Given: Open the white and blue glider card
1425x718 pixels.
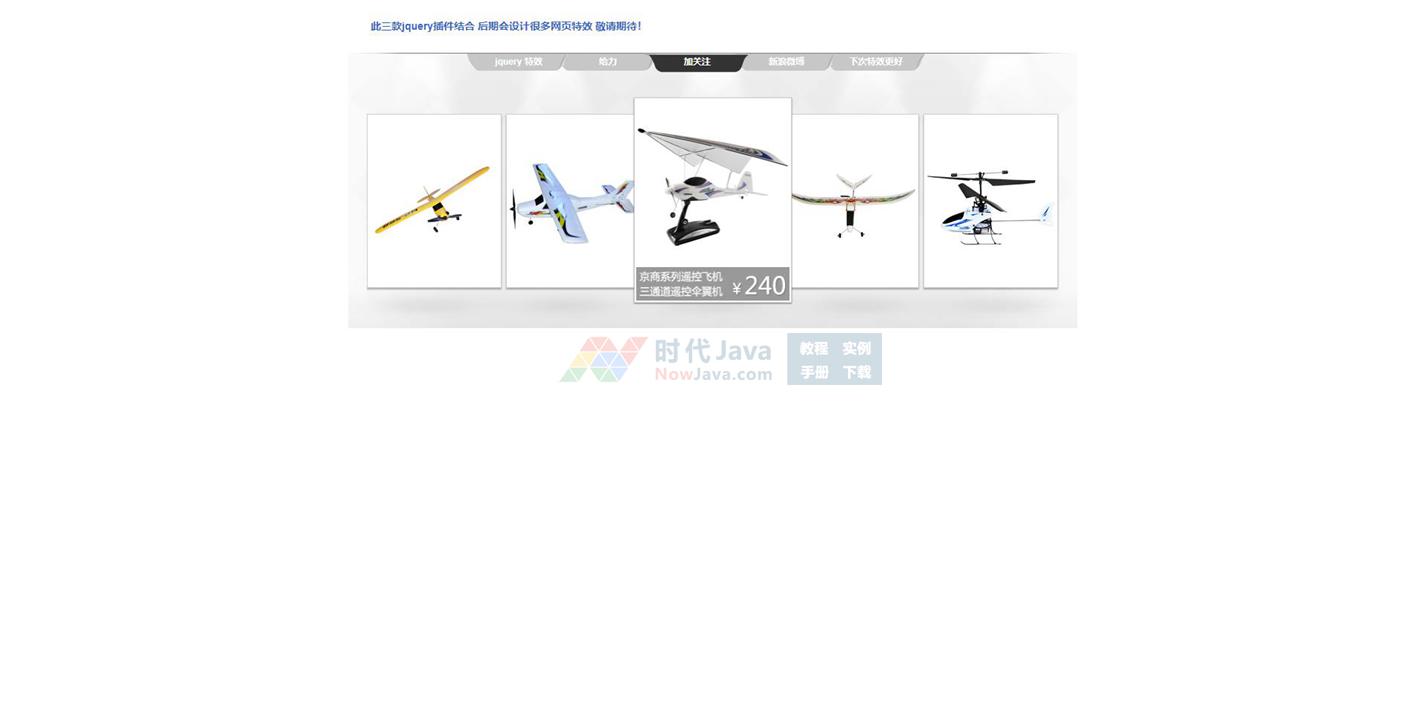Looking at the screenshot, I should (x=569, y=201).
